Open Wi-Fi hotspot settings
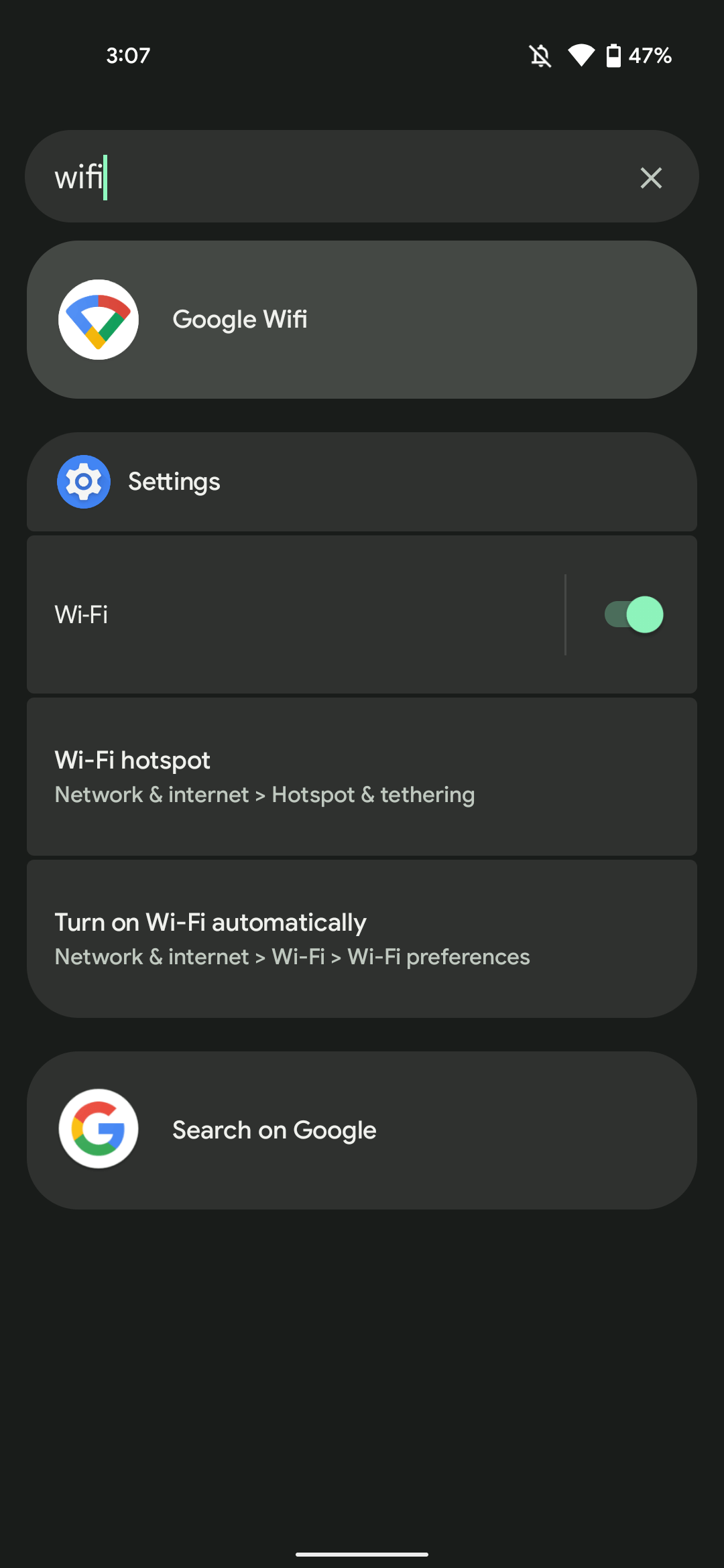 pyautogui.click(x=362, y=777)
